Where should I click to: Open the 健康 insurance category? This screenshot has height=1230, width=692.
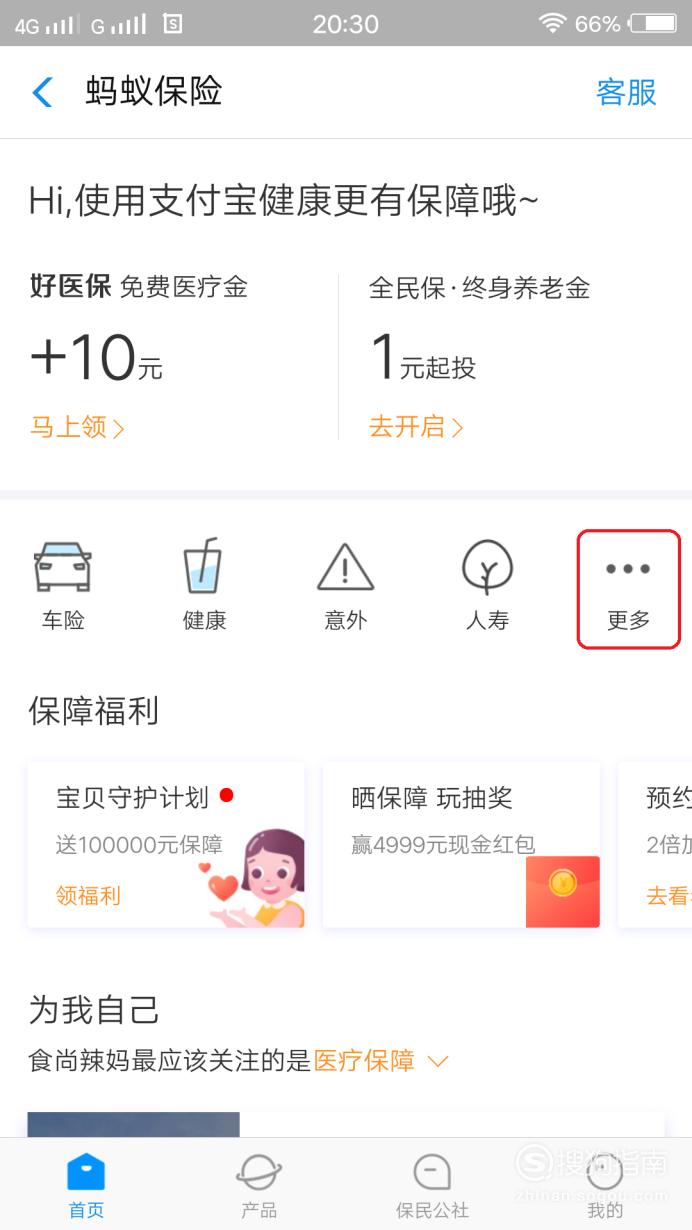pyautogui.click(x=204, y=586)
